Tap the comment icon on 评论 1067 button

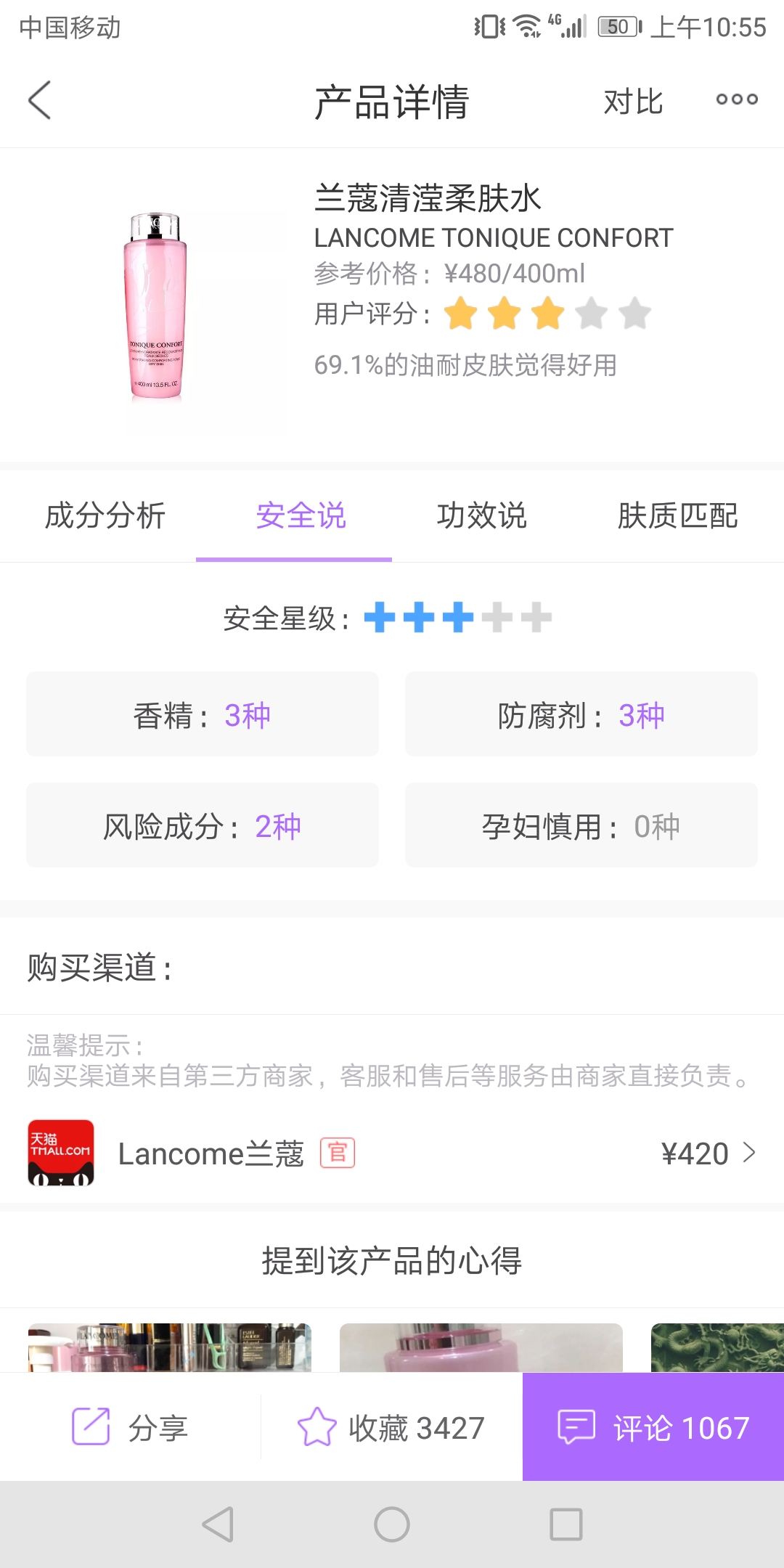pyautogui.click(x=576, y=1425)
